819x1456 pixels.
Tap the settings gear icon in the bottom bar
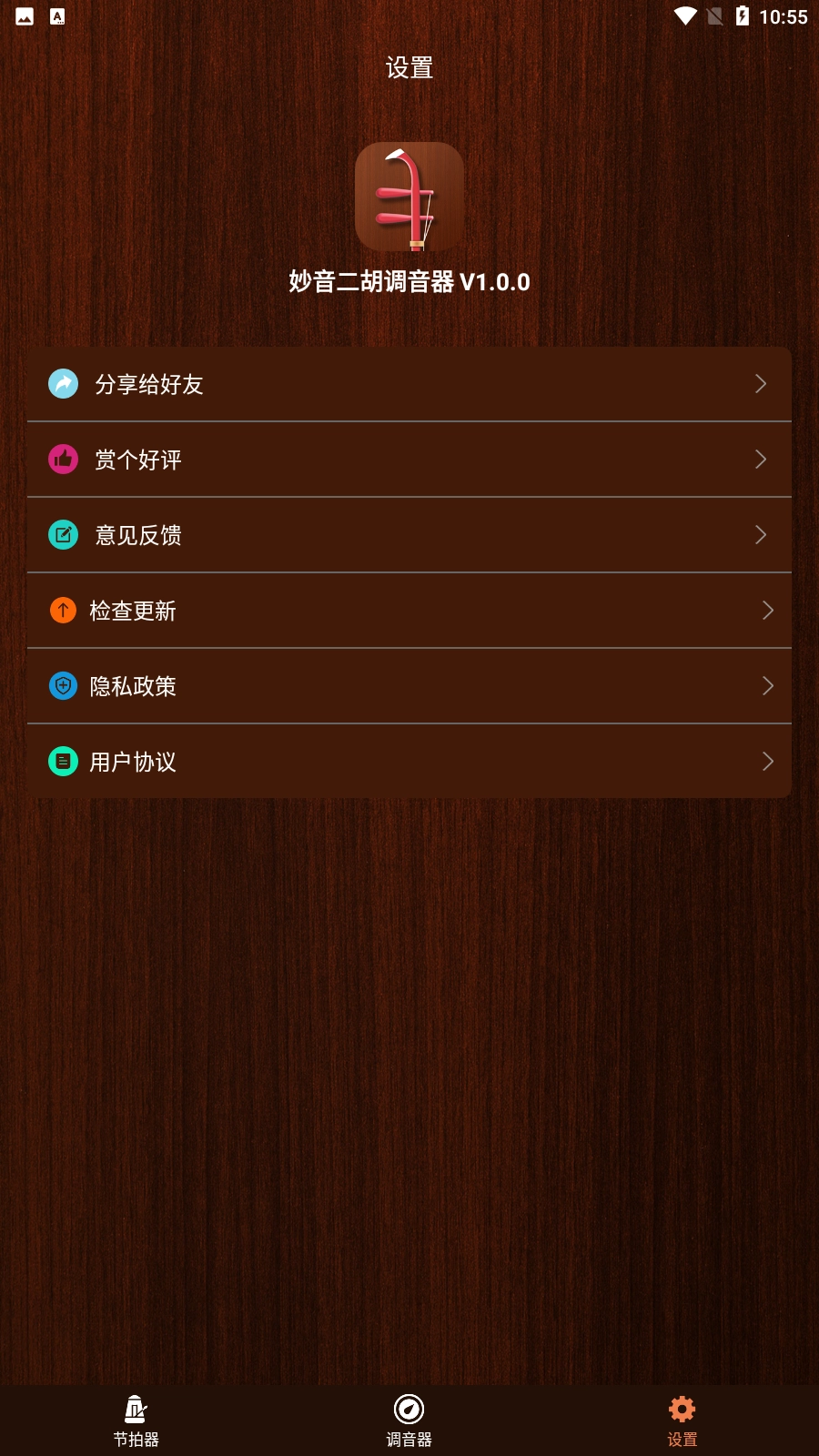[x=681, y=1409]
